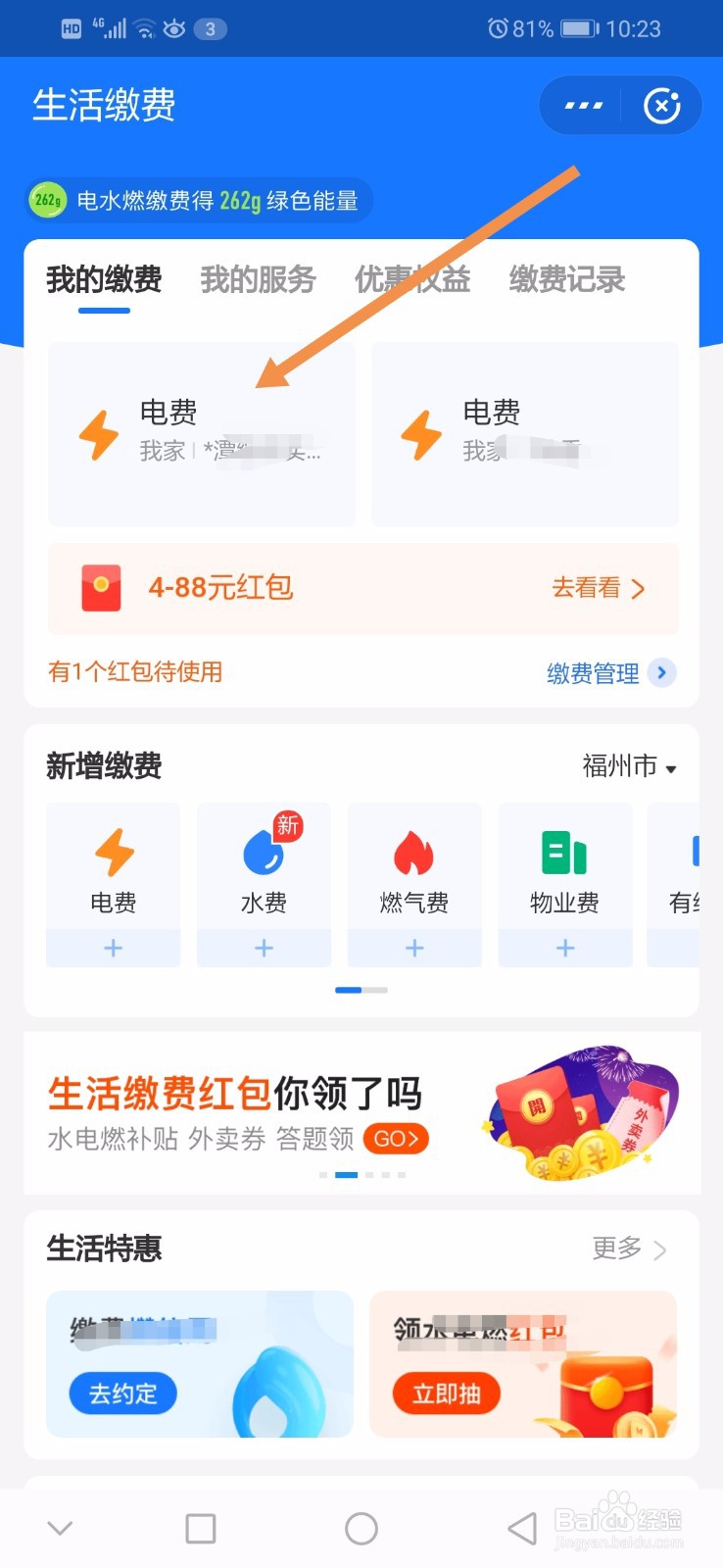Screen dimensions: 723x1568
Task: Add 水费 with its plus toggle
Action: pyautogui.click(x=263, y=948)
